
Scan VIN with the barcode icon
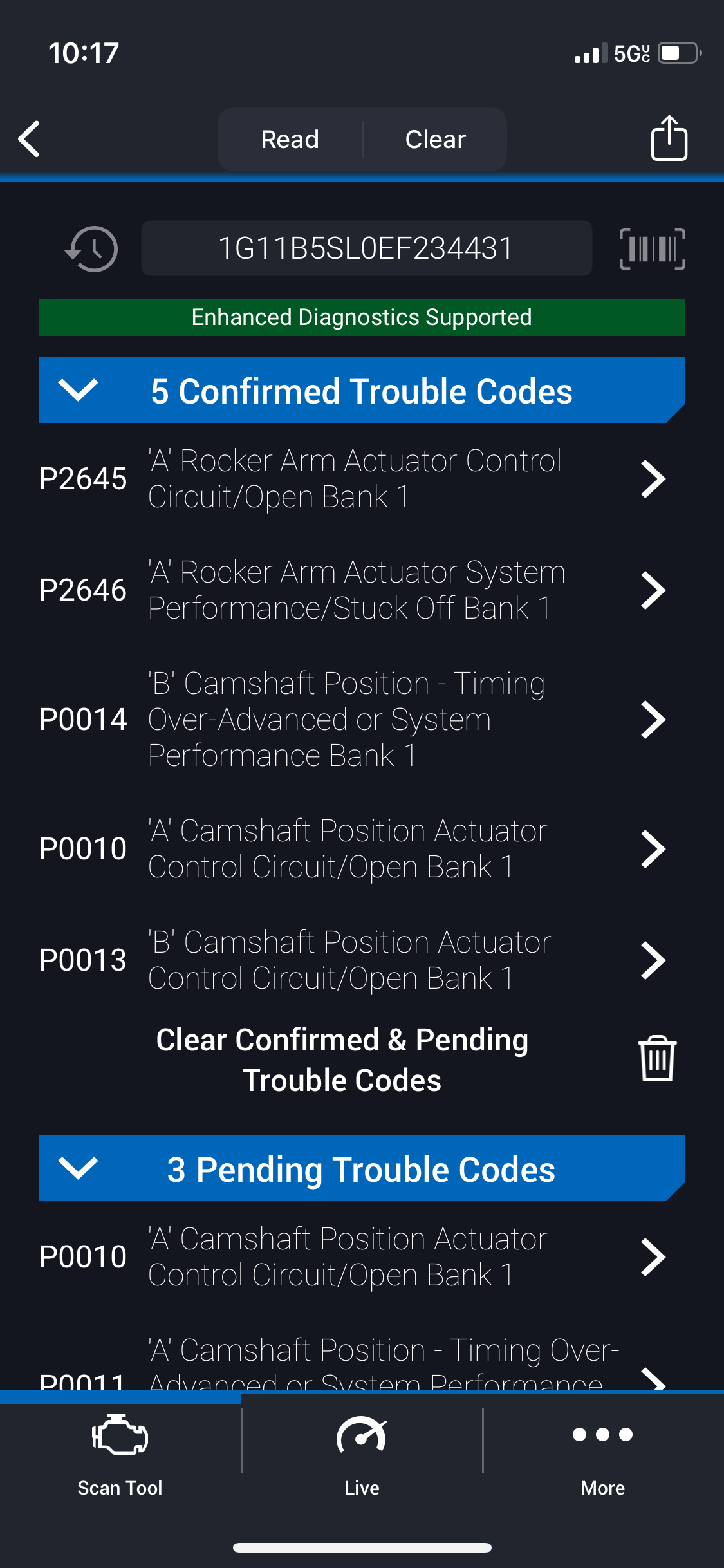pos(652,248)
